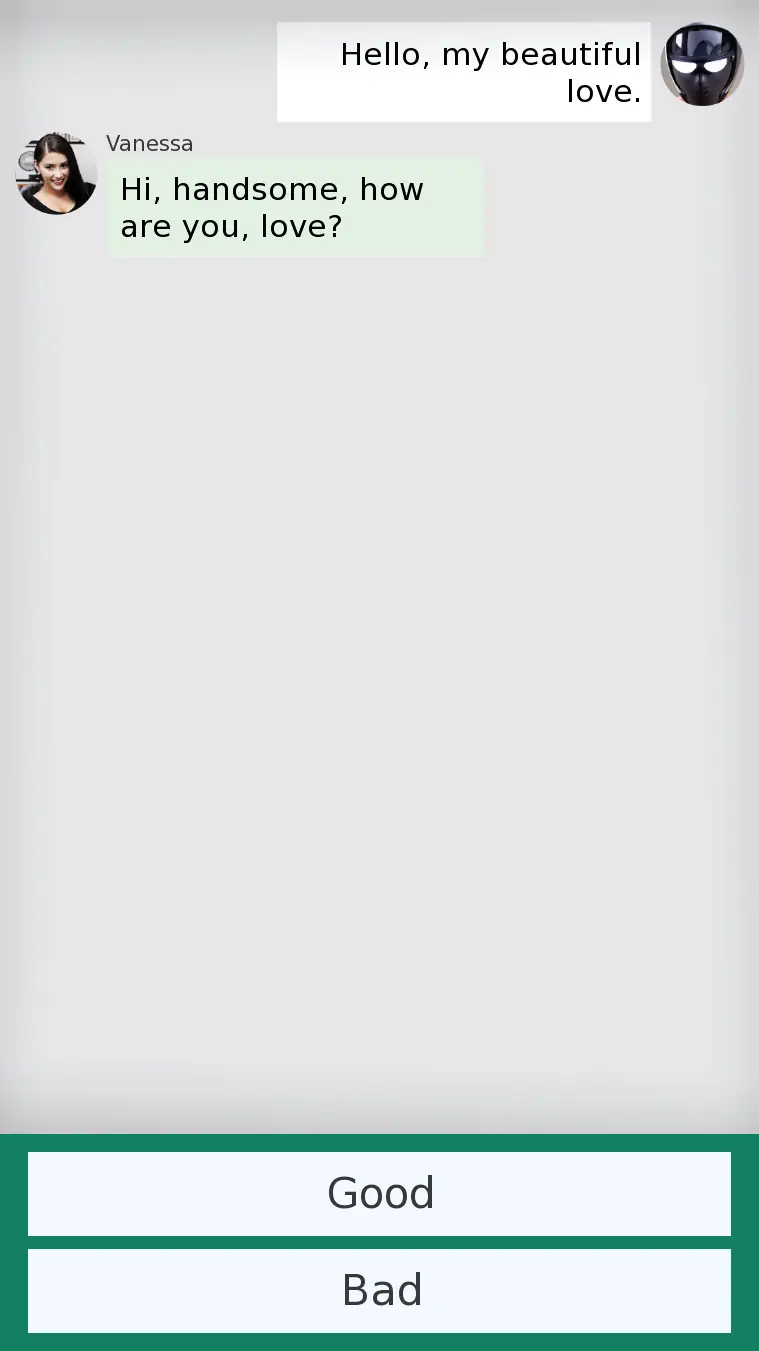Select the Bad reply option

379,1290
